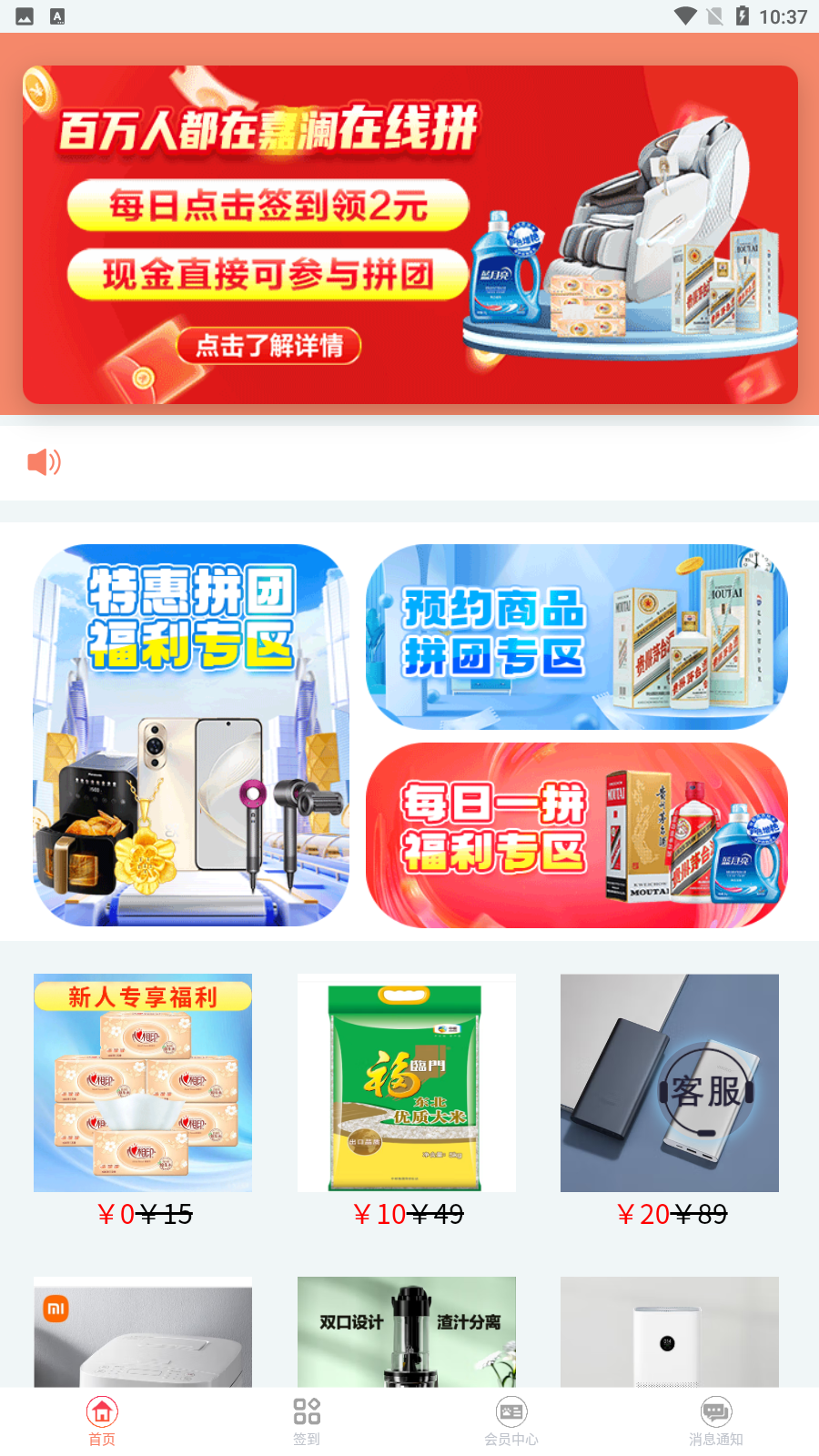The height and width of the screenshot is (1456, 819).
Task: View the 新人专享福利 tissue product for ¥0
Action: (143, 1083)
